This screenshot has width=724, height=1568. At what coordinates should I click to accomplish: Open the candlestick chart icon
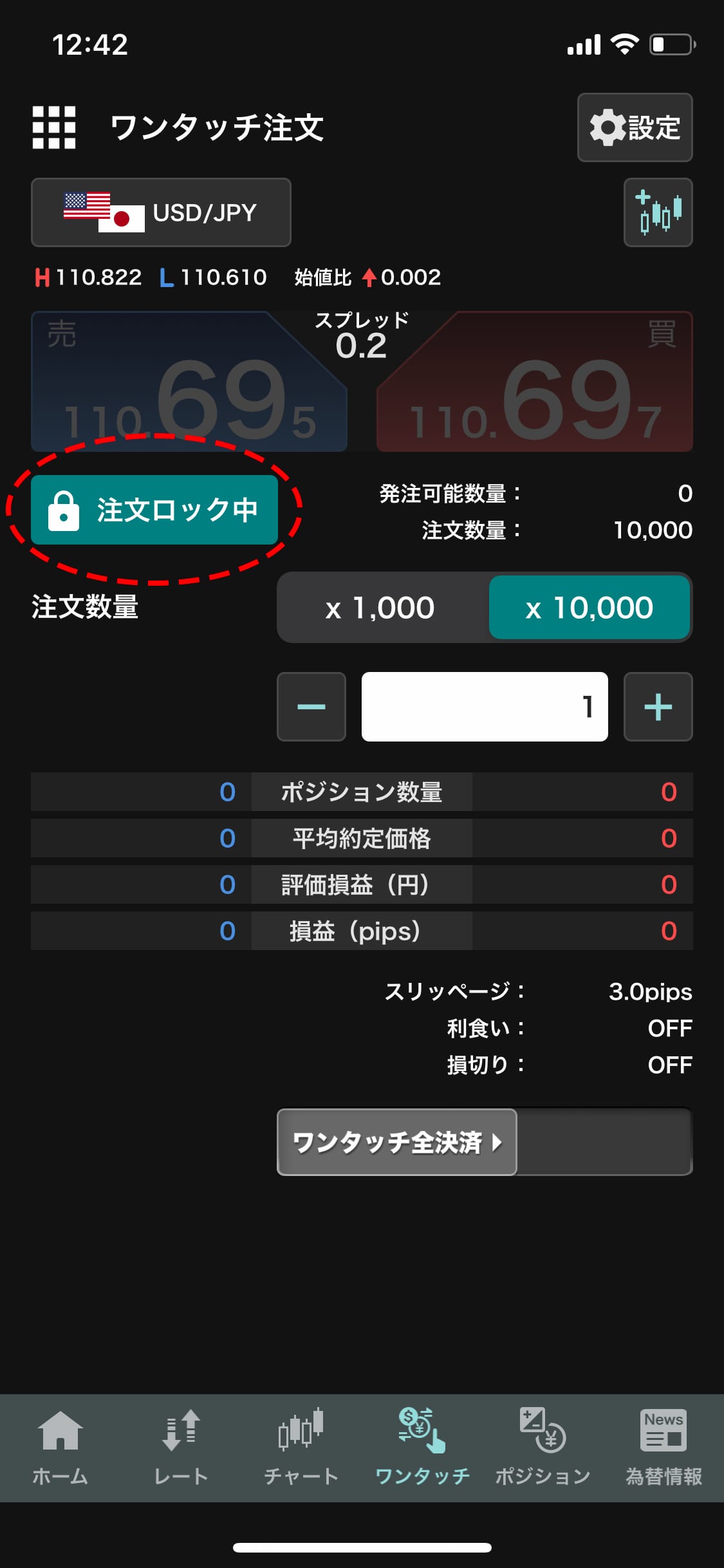658,212
